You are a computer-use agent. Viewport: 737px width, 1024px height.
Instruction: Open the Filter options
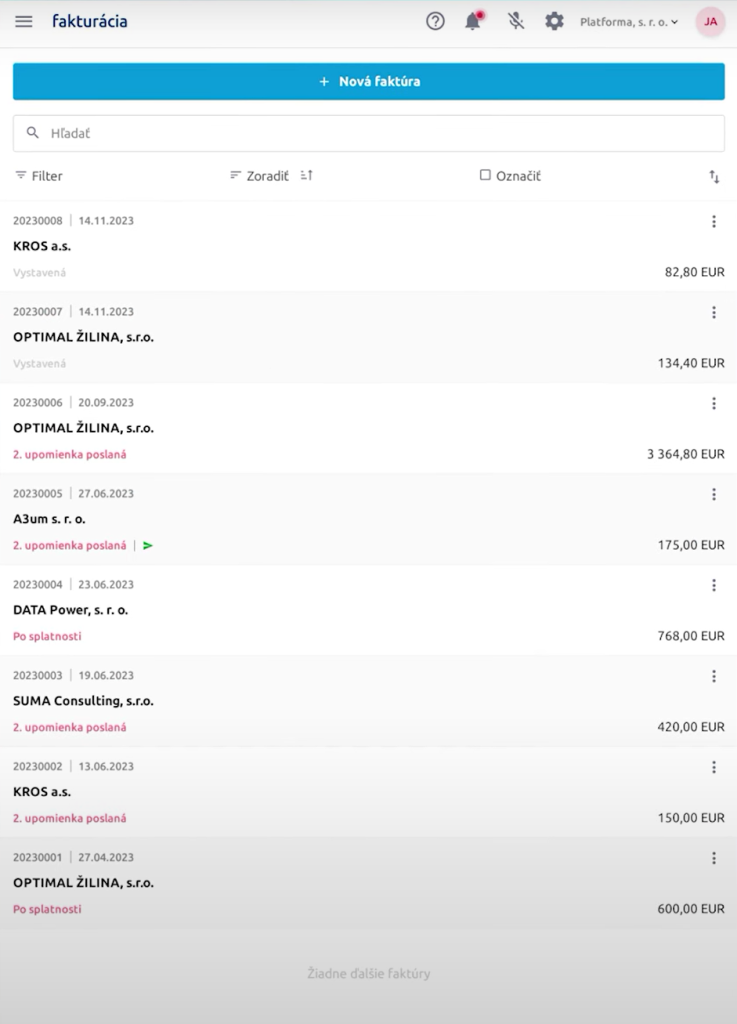(x=39, y=176)
